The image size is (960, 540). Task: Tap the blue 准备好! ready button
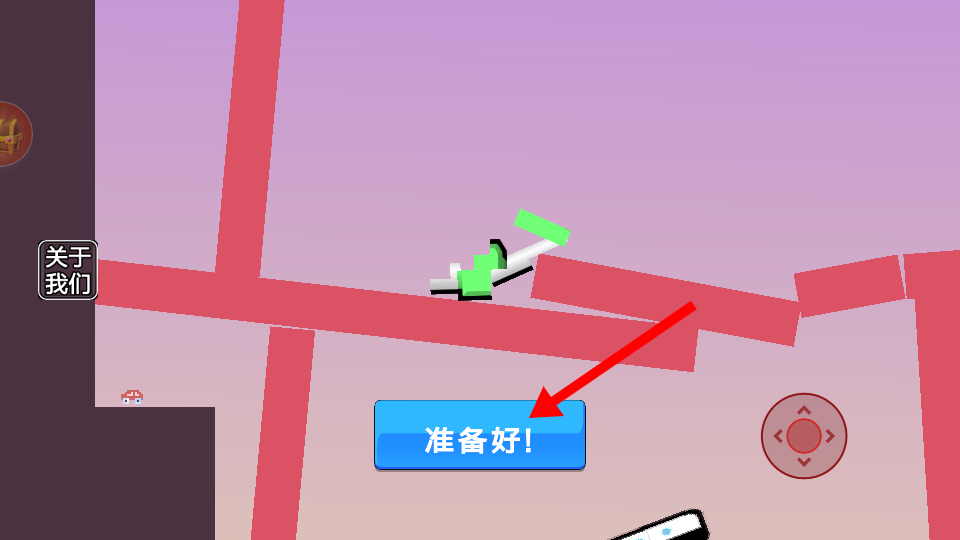(480, 436)
